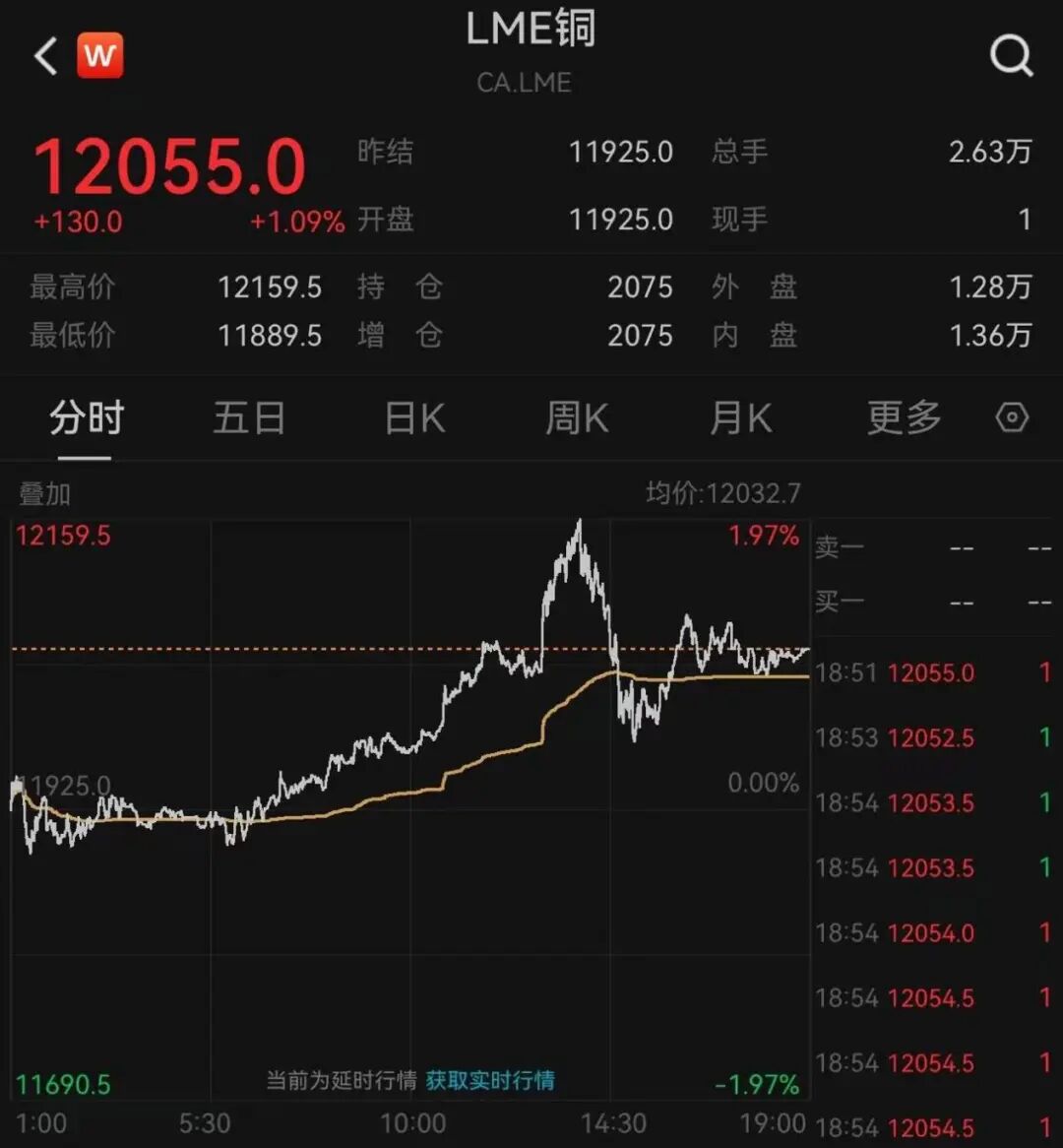Tap the red W icon
This screenshot has height=1148, width=1063.
point(99,56)
